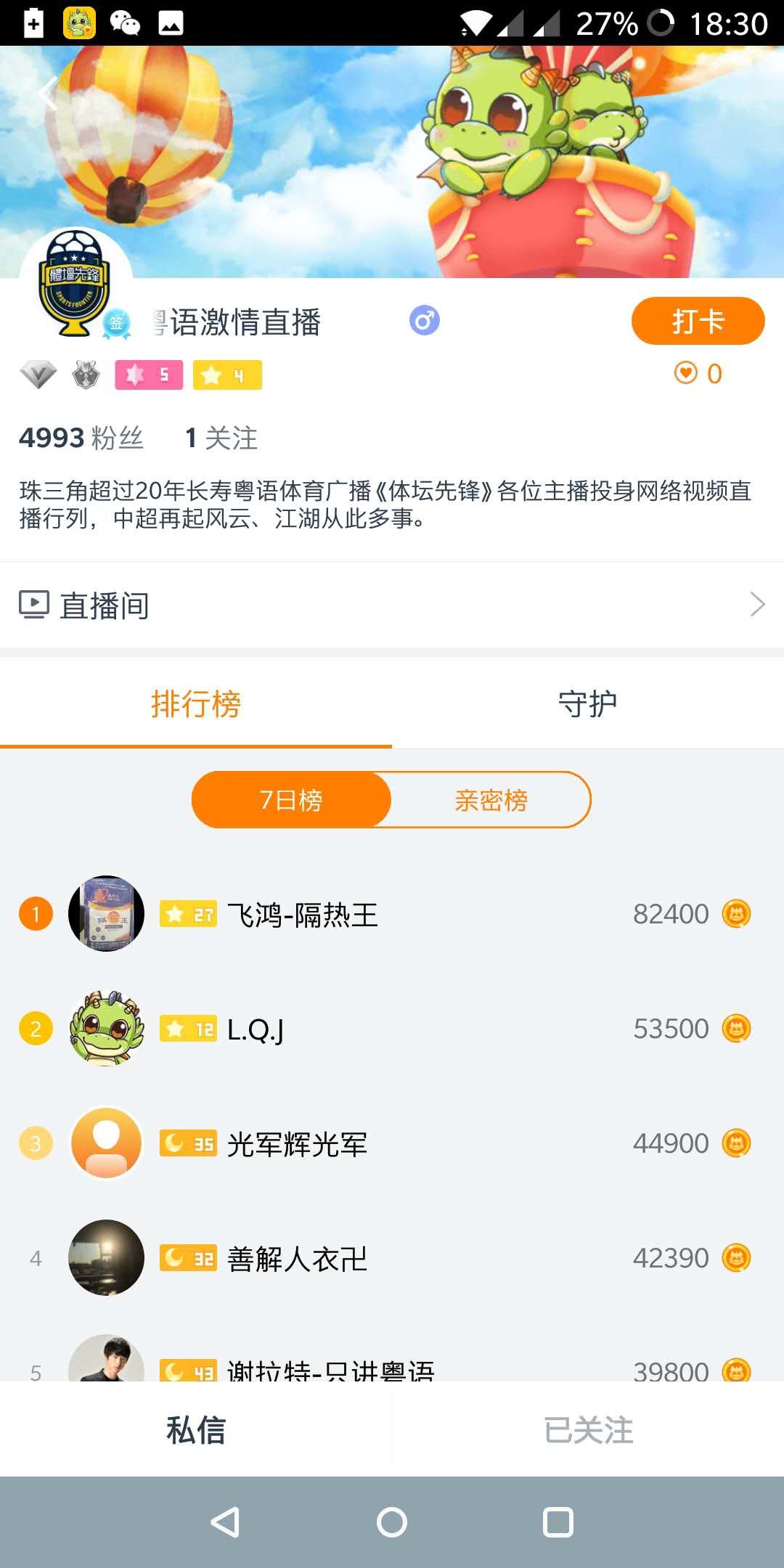Click the back arrow on the banner

(46, 93)
